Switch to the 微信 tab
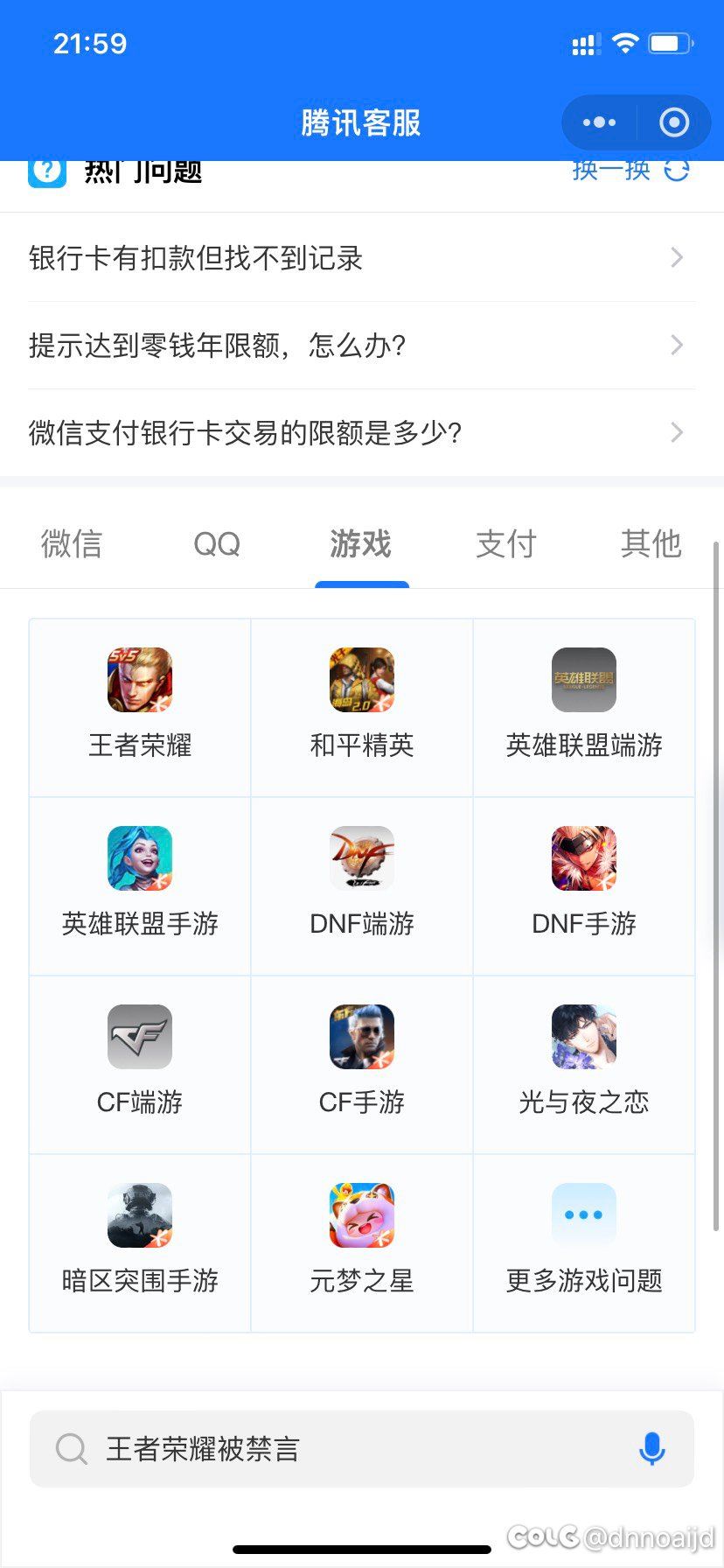The image size is (724, 1568). [72, 544]
